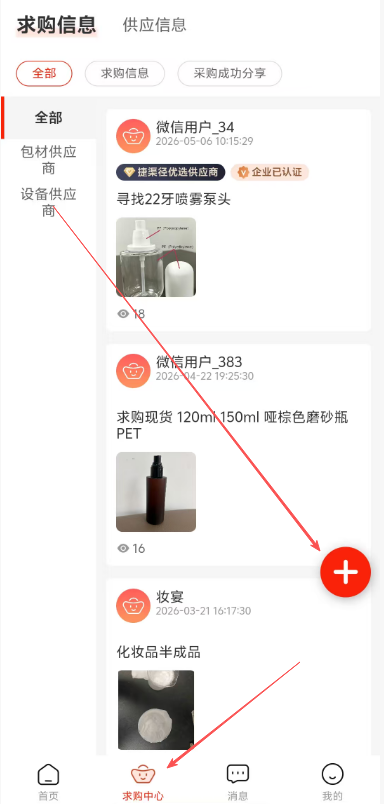The width and height of the screenshot is (384, 804).
Task: Open the 化妆品半成品 post by 妆宴
Action: coord(158,652)
